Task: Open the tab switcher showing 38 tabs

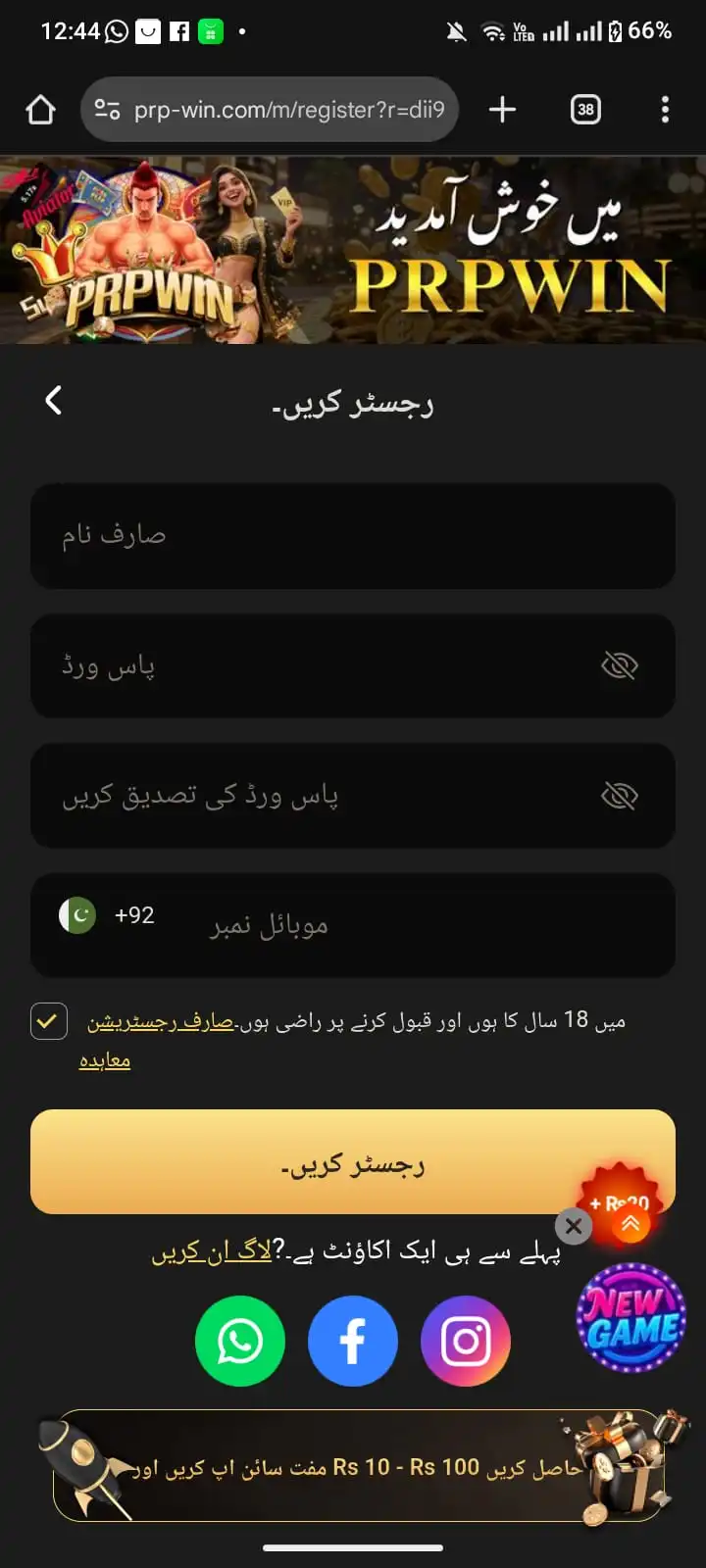Action: coord(585,110)
